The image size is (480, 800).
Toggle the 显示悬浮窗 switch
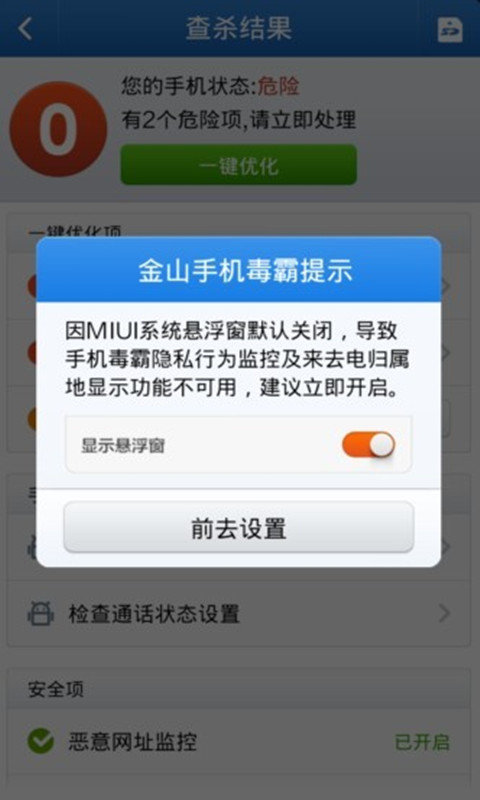coord(368,445)
